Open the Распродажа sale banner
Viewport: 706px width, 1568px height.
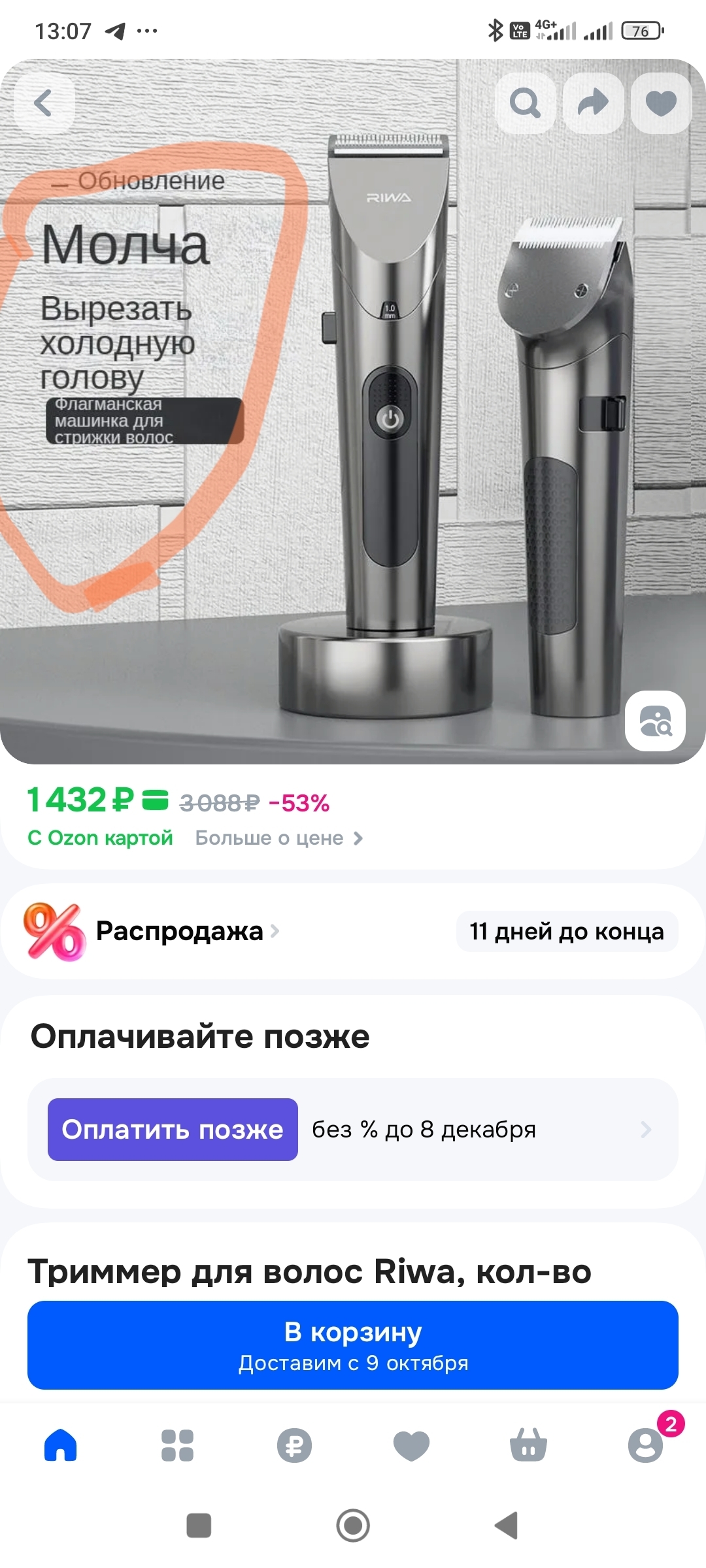click(x=353, y=931)
